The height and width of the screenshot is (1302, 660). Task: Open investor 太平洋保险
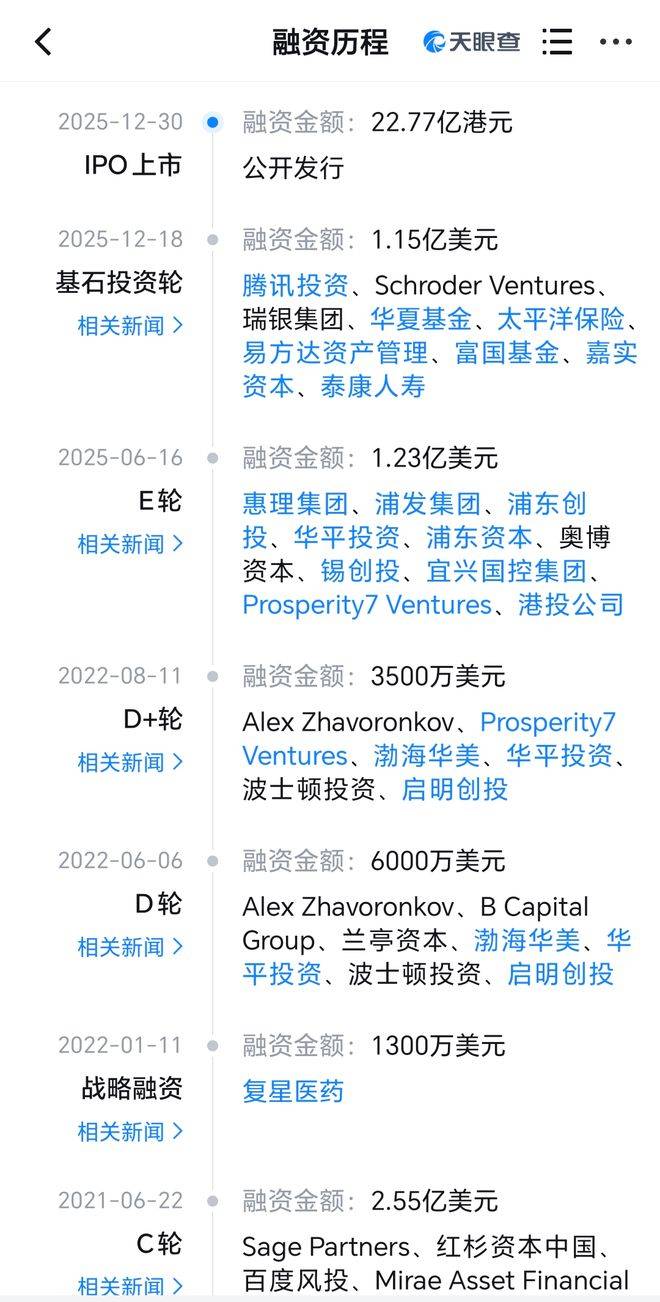561,320
